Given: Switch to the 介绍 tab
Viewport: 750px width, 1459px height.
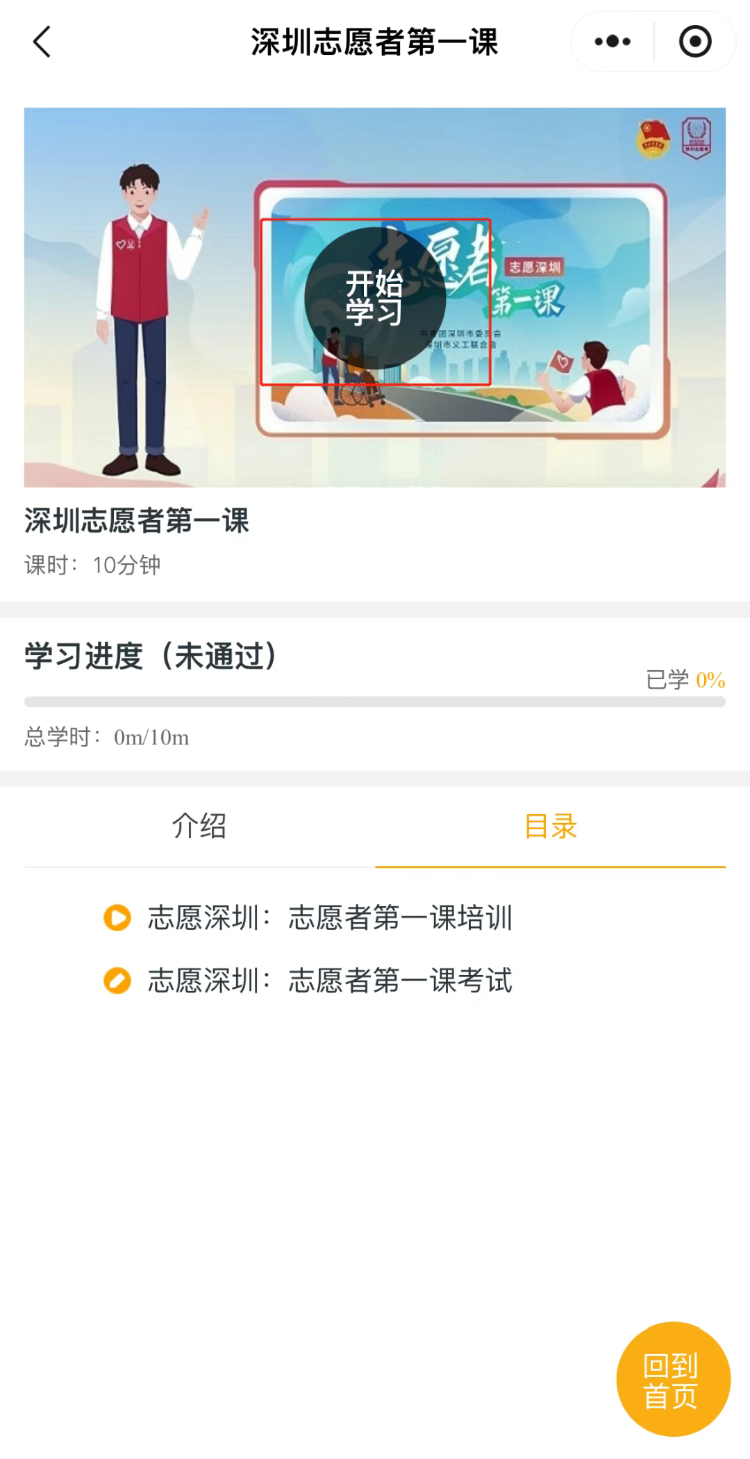Looking at the screenshot, I should pos(199,826).
